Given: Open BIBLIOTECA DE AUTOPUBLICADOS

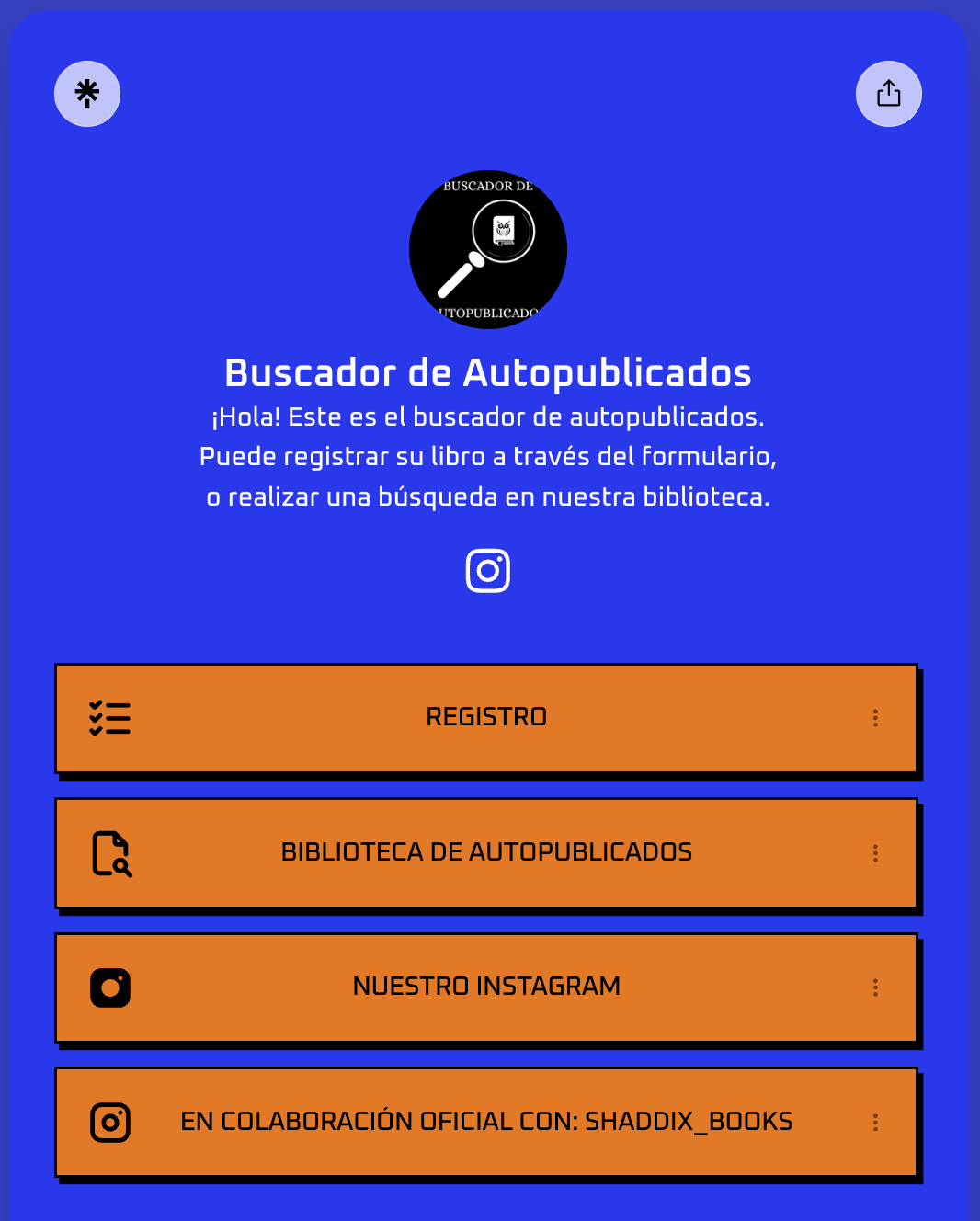Looking at the screenshot, I should tap(486, 853).
